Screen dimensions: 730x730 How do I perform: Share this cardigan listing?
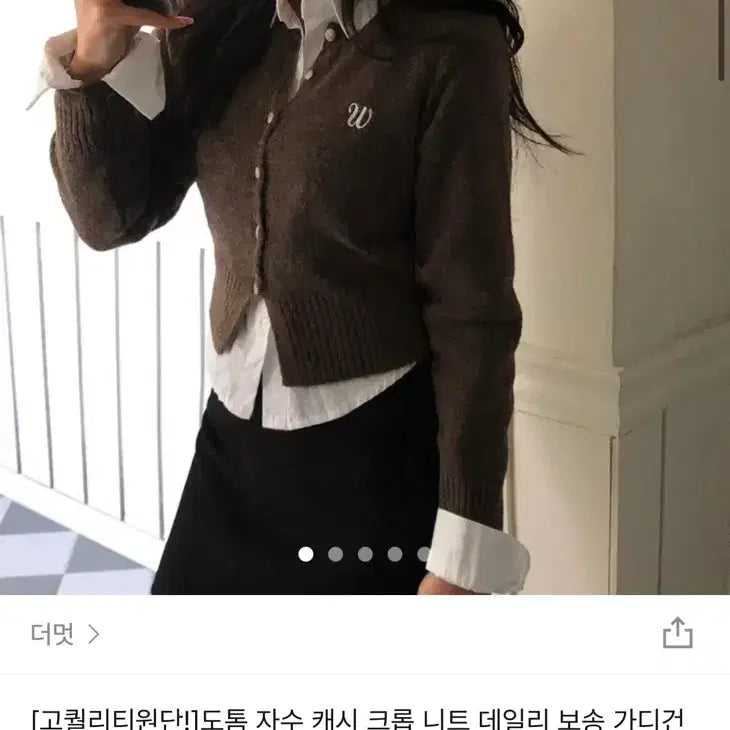[677, 633]
